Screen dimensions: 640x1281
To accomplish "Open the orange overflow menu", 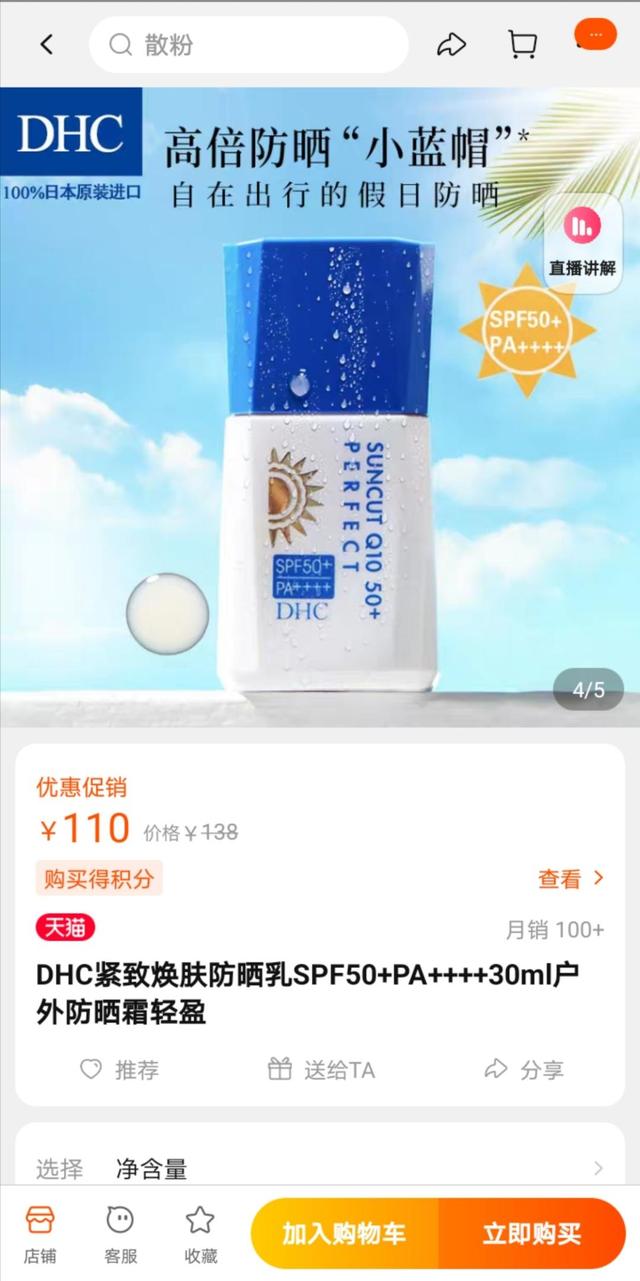I will click(595, 35).
